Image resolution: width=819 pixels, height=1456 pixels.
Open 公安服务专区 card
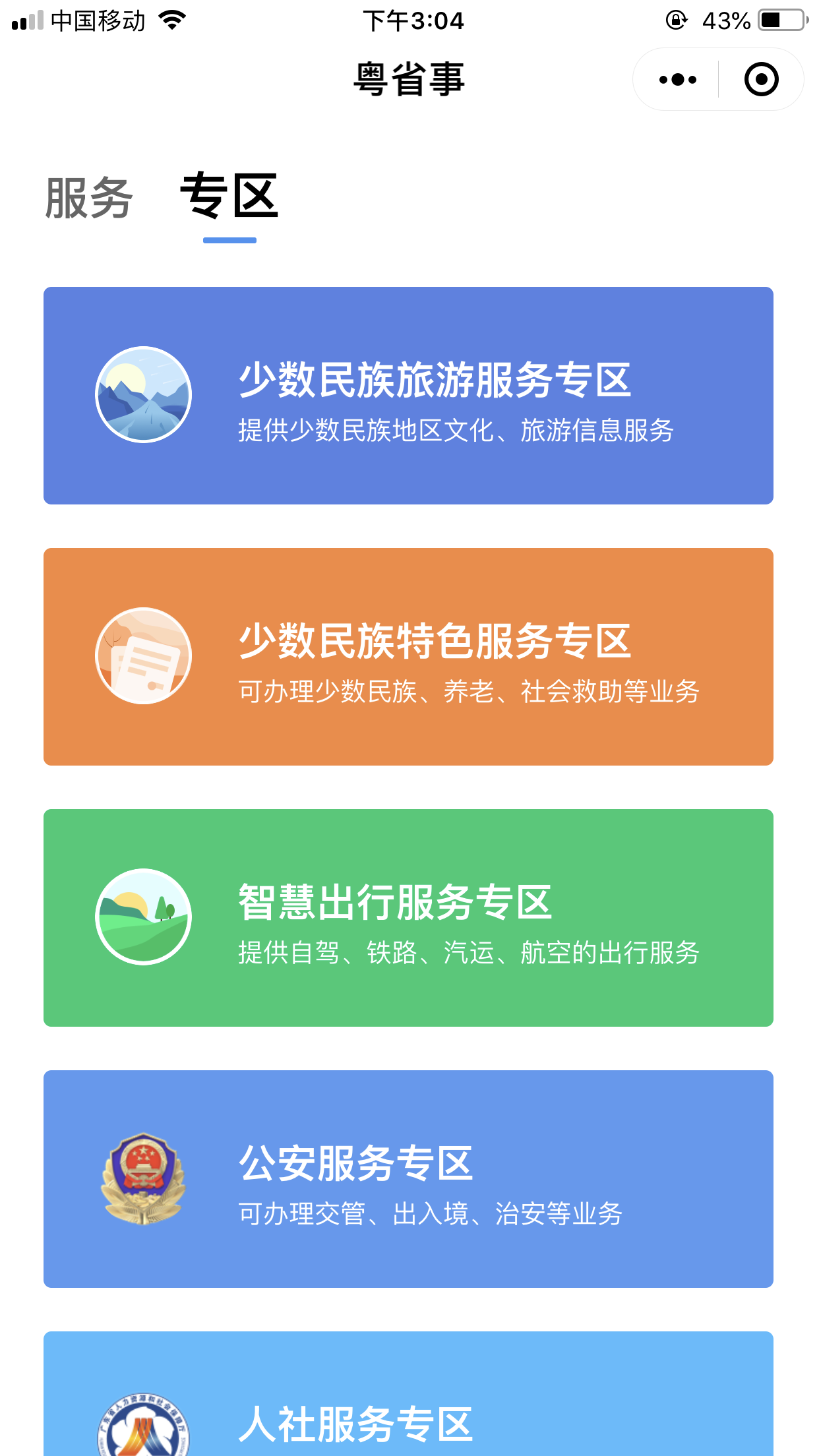(x=408, y=1179)
